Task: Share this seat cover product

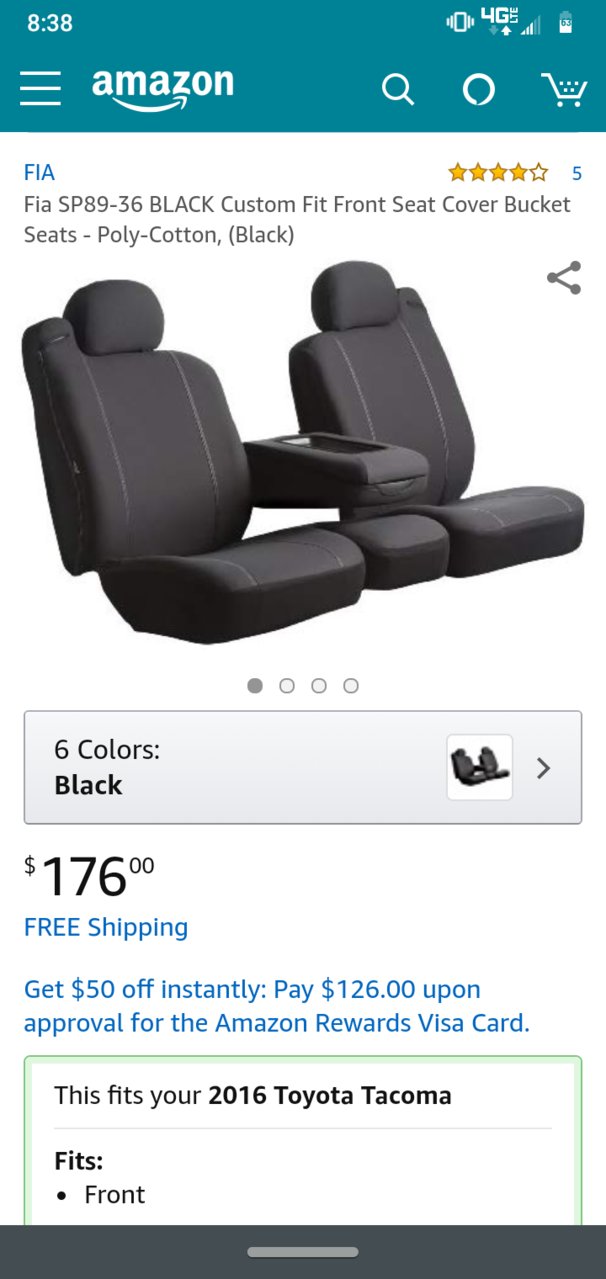Action: pos(564,278)
